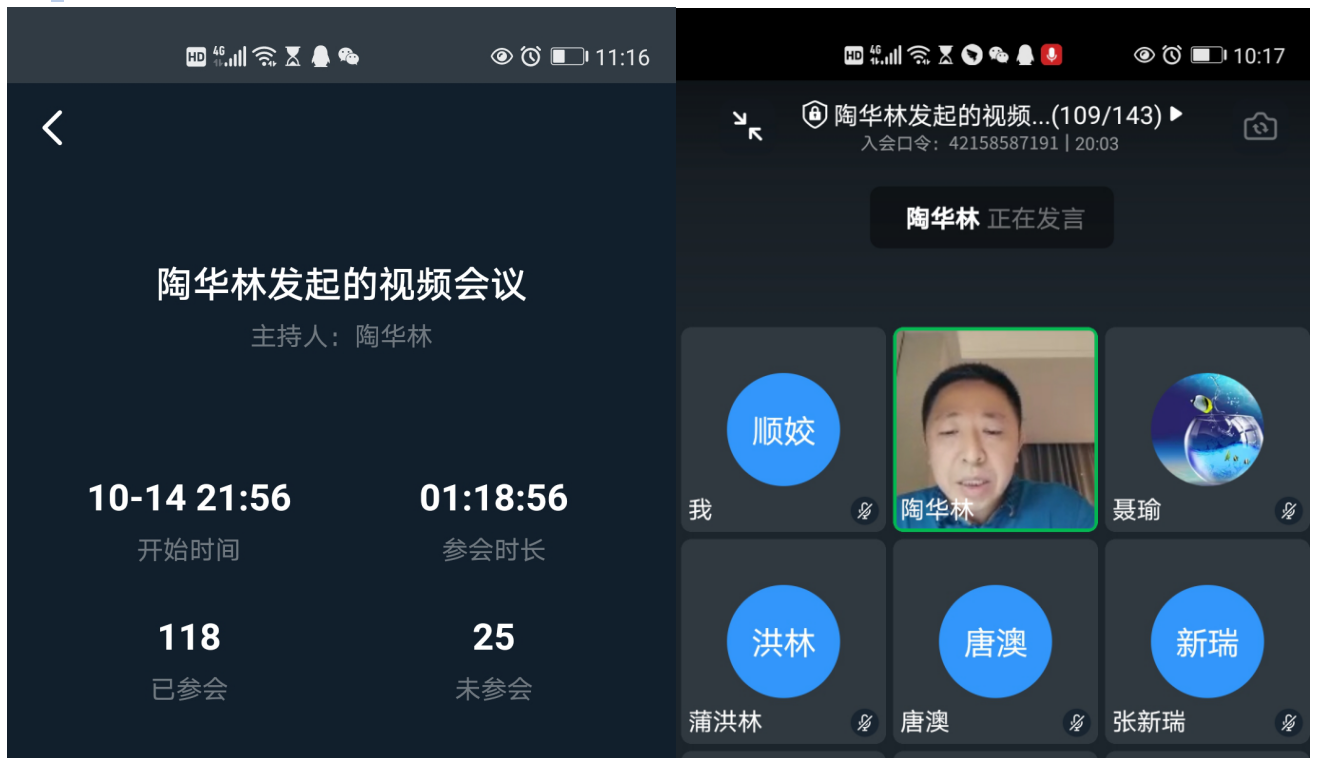The image size is (1320, 758).
Task: Open 聂瑜's participant tile
Action: click(1207, 429)
